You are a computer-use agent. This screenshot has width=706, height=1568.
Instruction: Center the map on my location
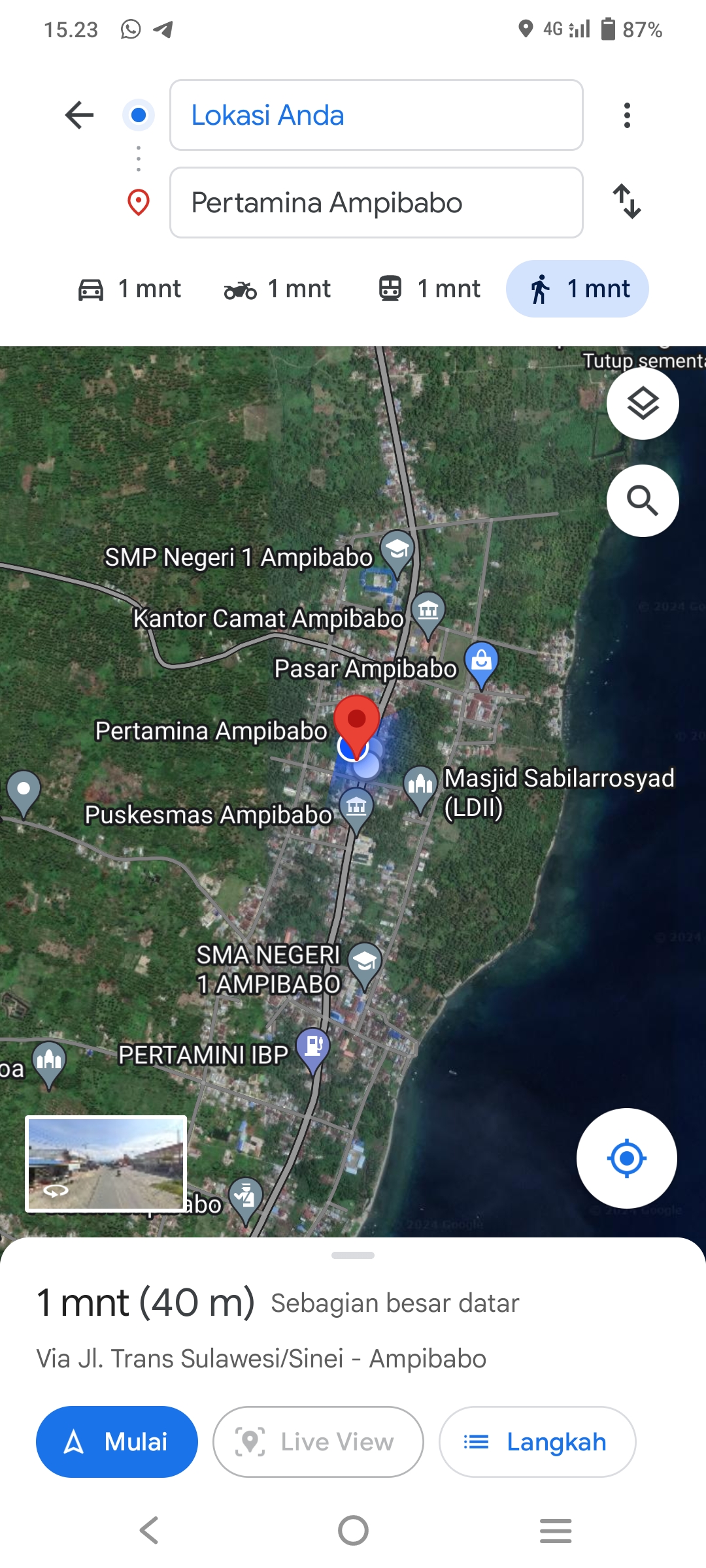[x=627, y=1158]
